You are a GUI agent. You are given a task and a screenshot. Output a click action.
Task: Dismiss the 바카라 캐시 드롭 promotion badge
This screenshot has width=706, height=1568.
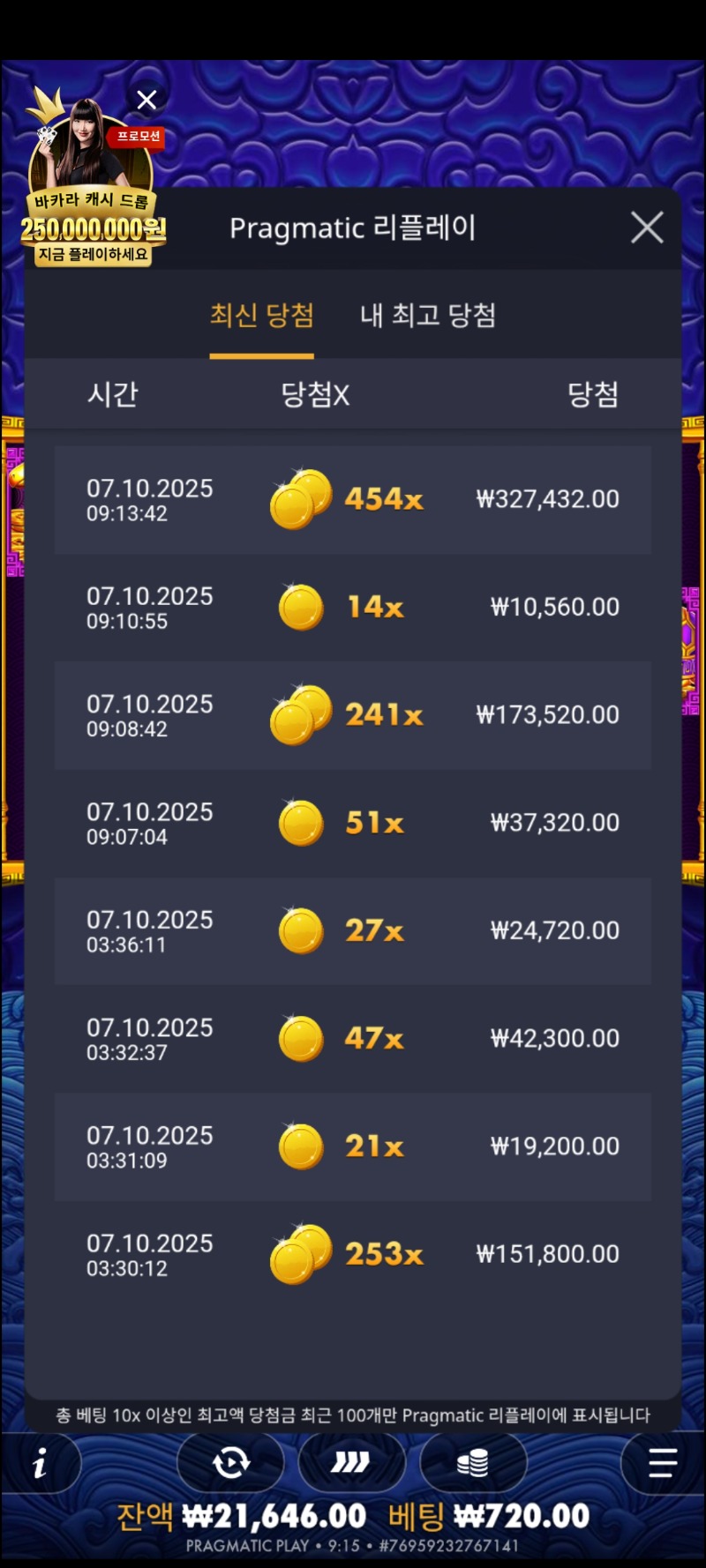tap(146, 100)
